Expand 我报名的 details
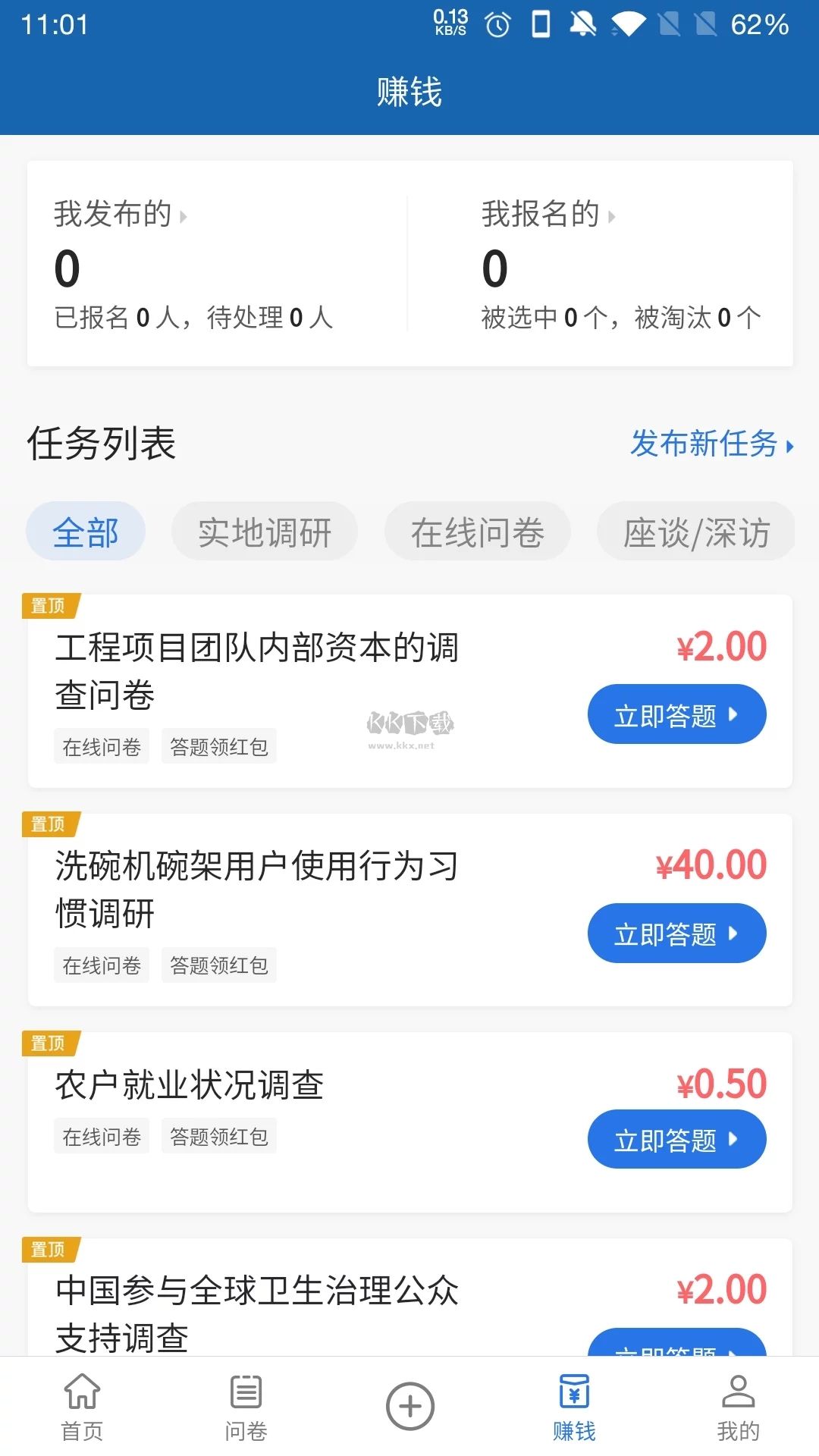Screen dimensions: 819x1456 coord(548,216)
